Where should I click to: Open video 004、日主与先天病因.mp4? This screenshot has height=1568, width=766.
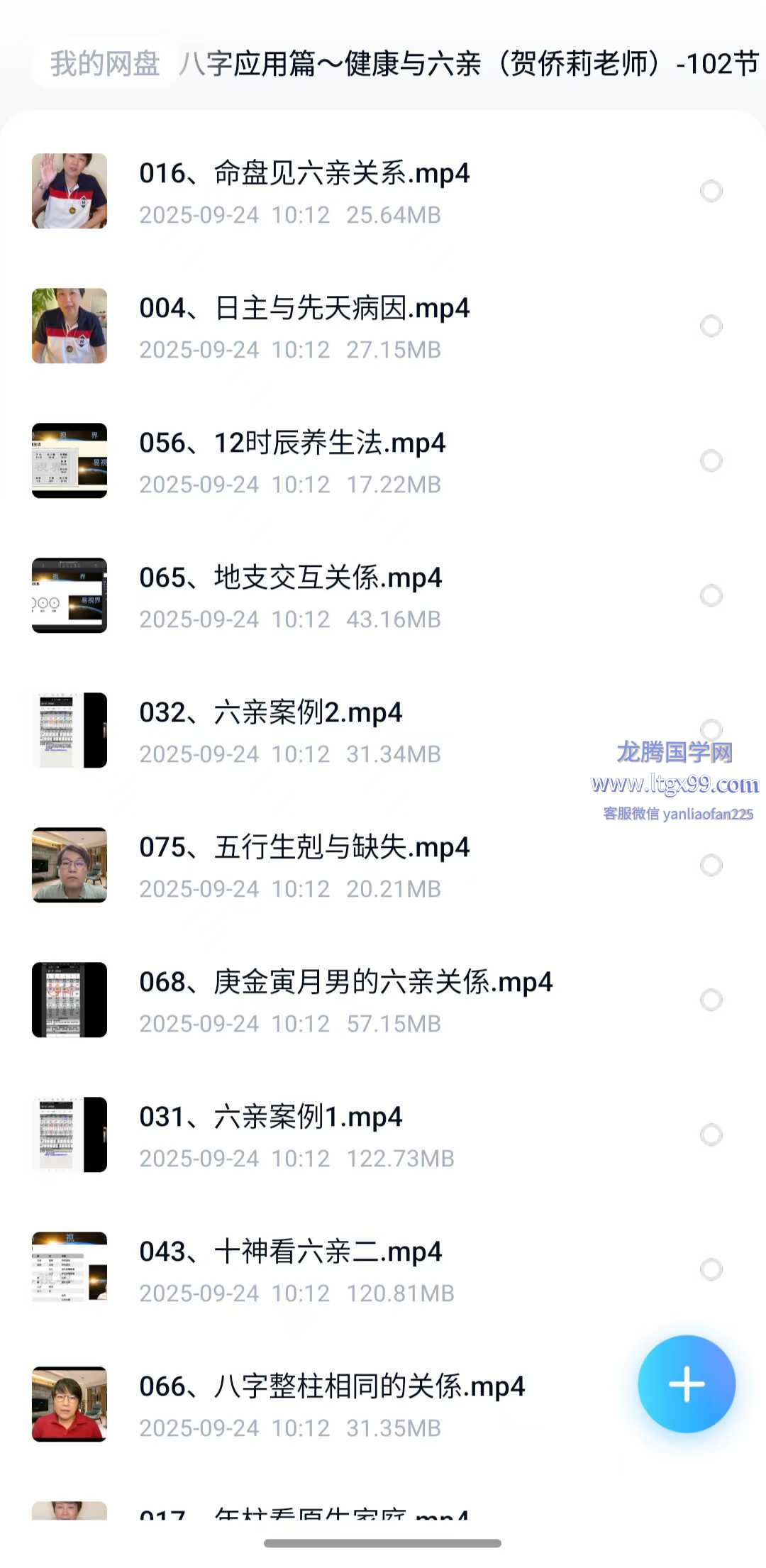coord(304,309)
